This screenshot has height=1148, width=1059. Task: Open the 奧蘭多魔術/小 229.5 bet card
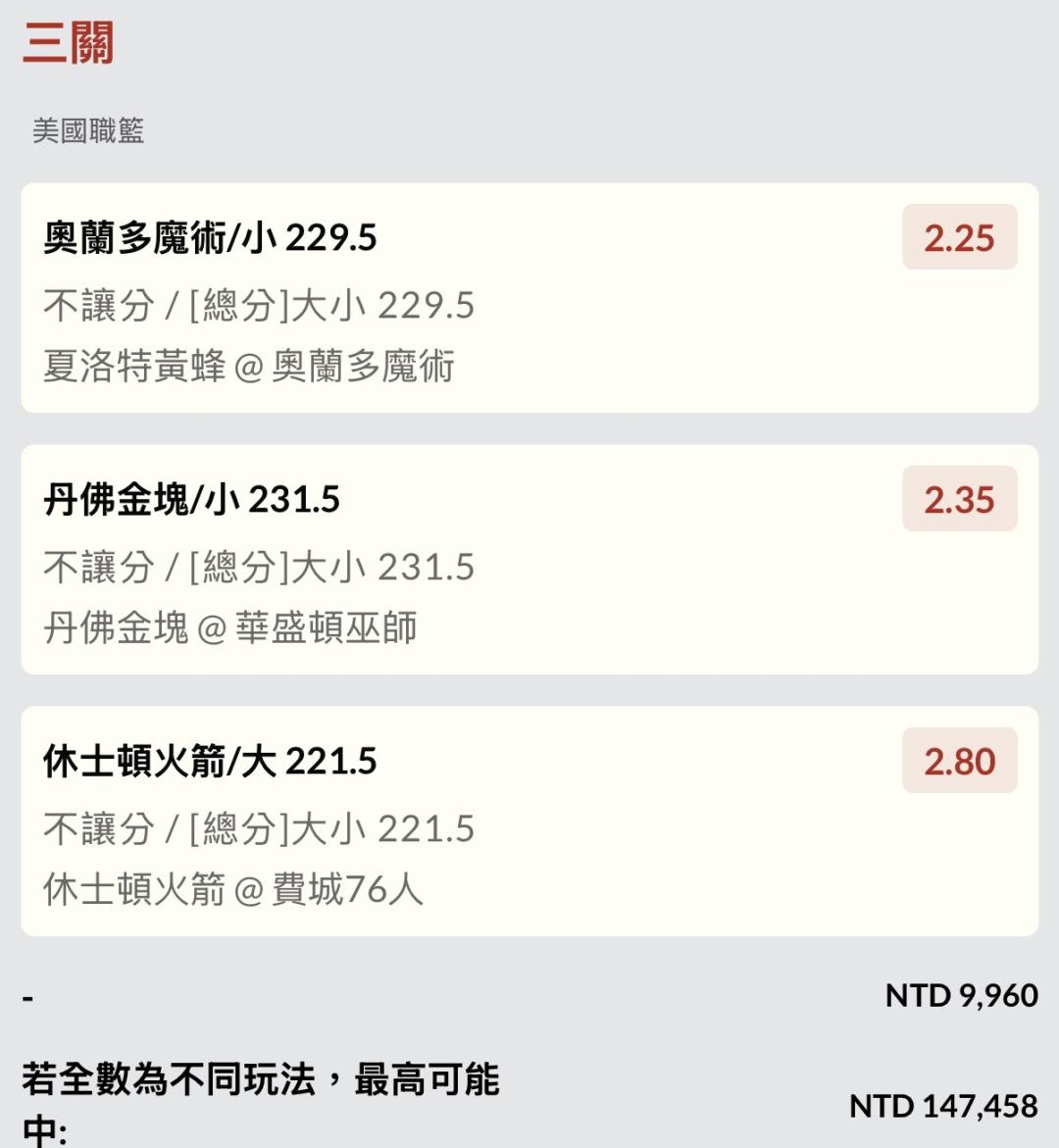click(x=529, y=297)
